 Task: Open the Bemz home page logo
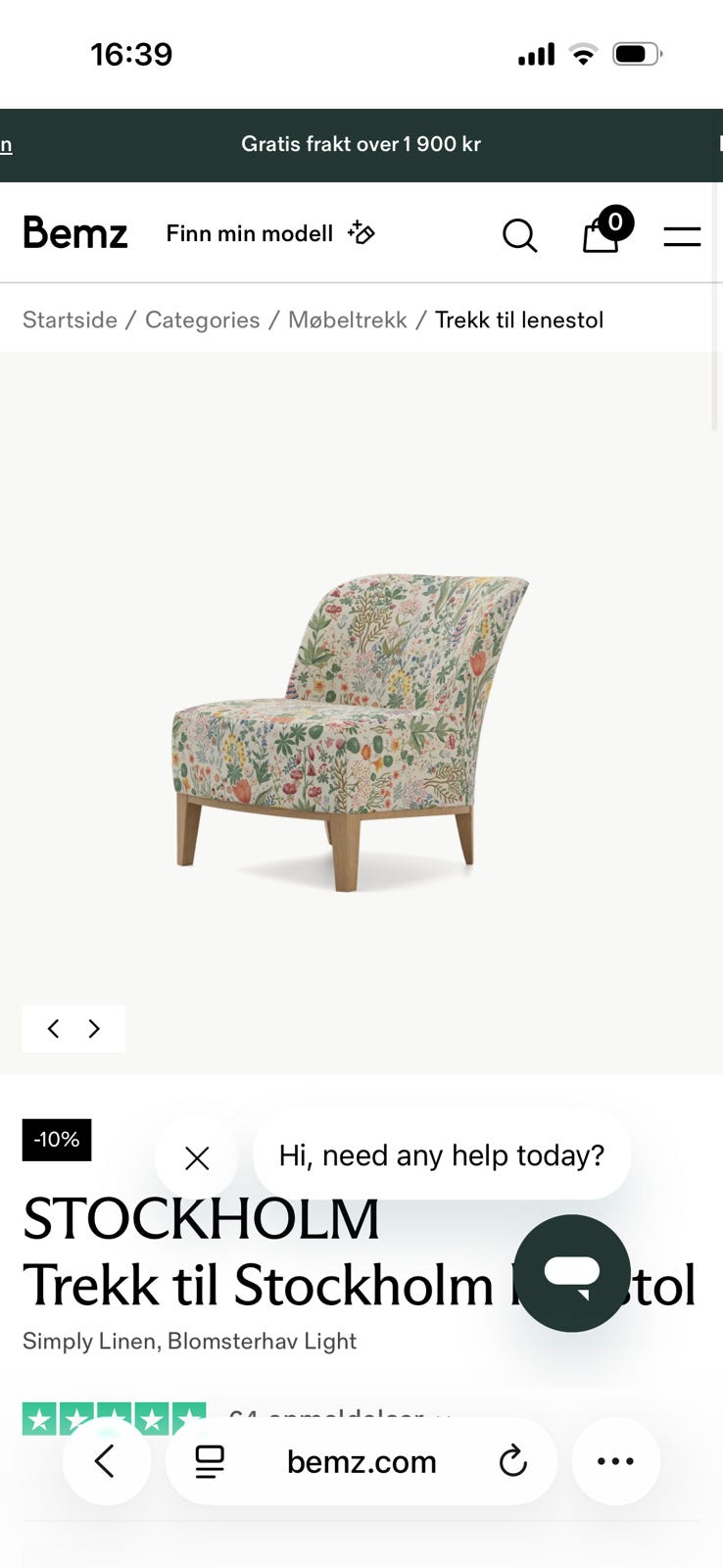(75, 233)
